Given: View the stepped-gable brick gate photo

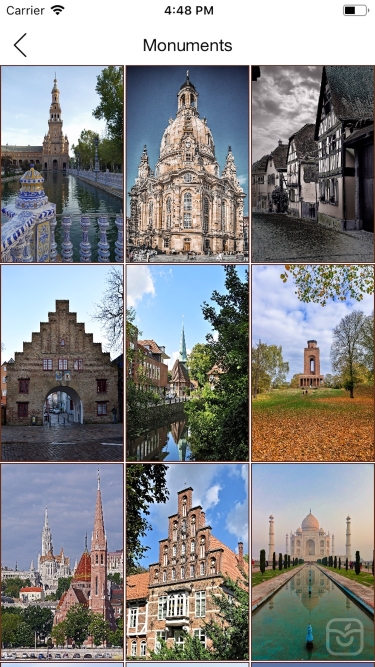Looking at the screenshot, I should [x=62, y=363].
